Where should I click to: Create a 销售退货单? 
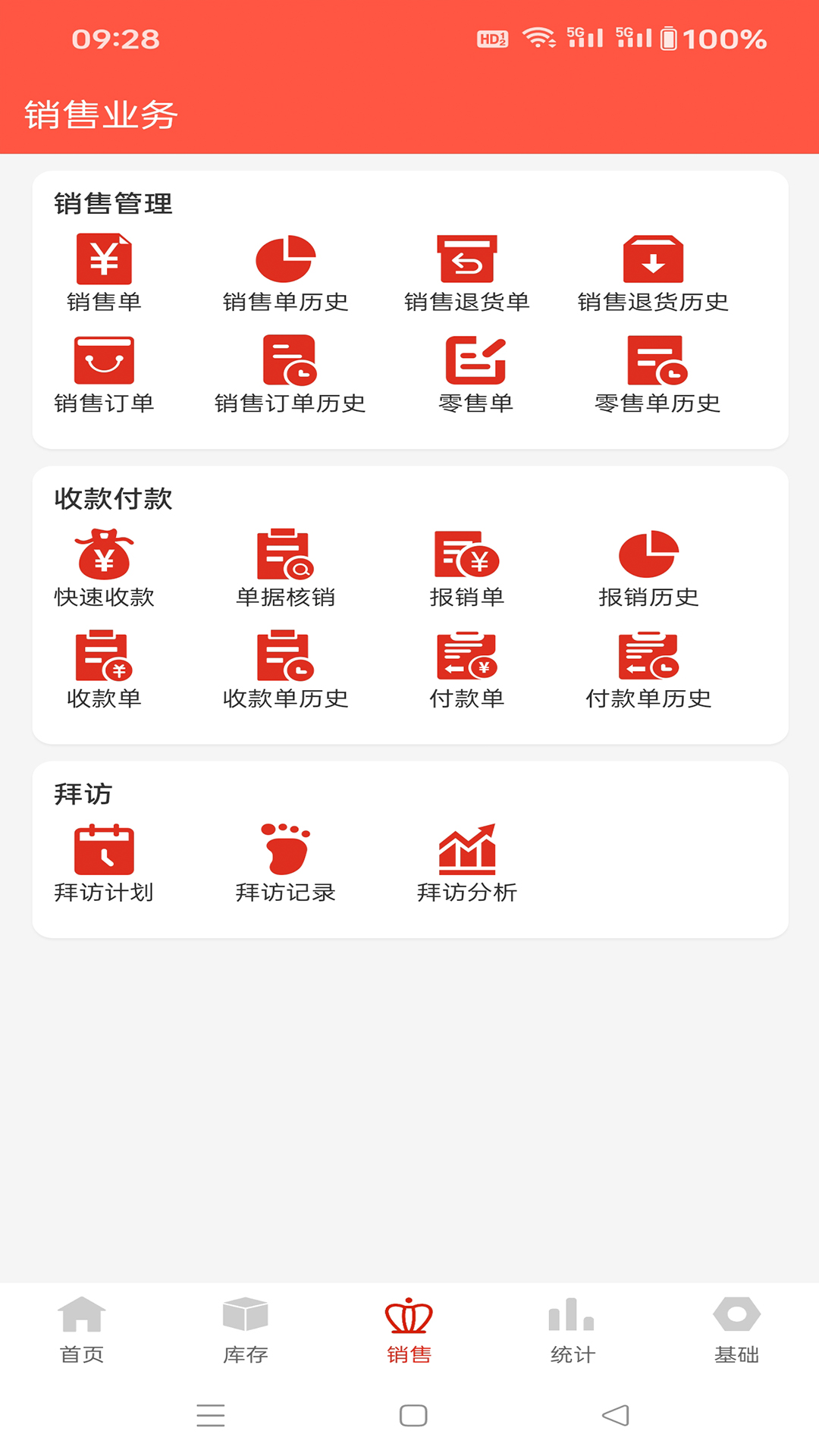(x=466, y=273)
